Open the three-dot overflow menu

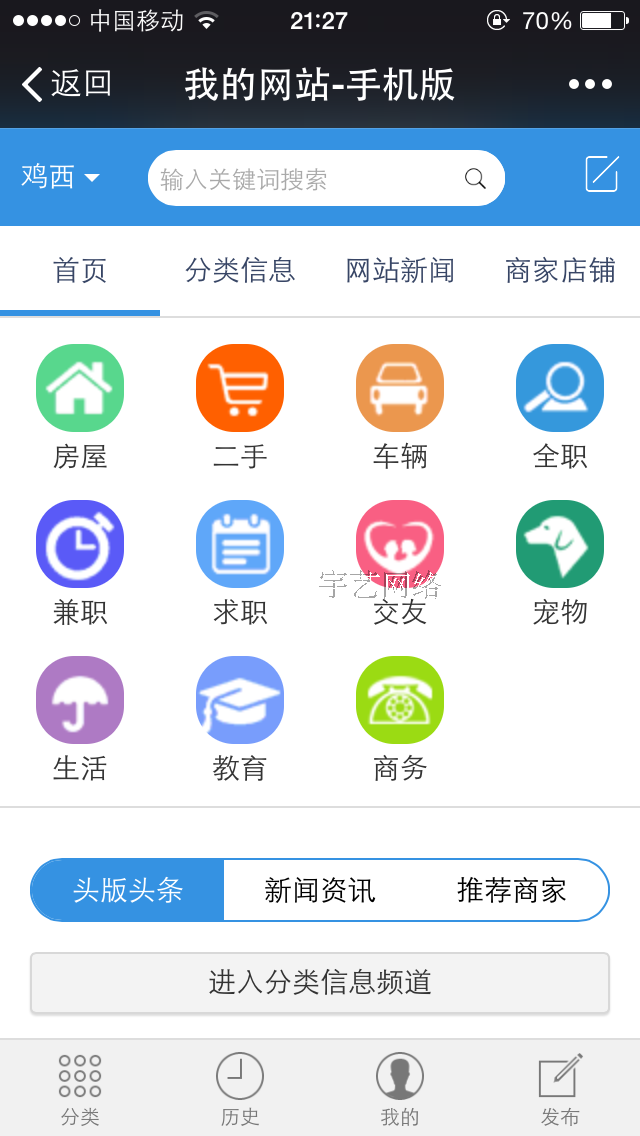pos(590,84)
